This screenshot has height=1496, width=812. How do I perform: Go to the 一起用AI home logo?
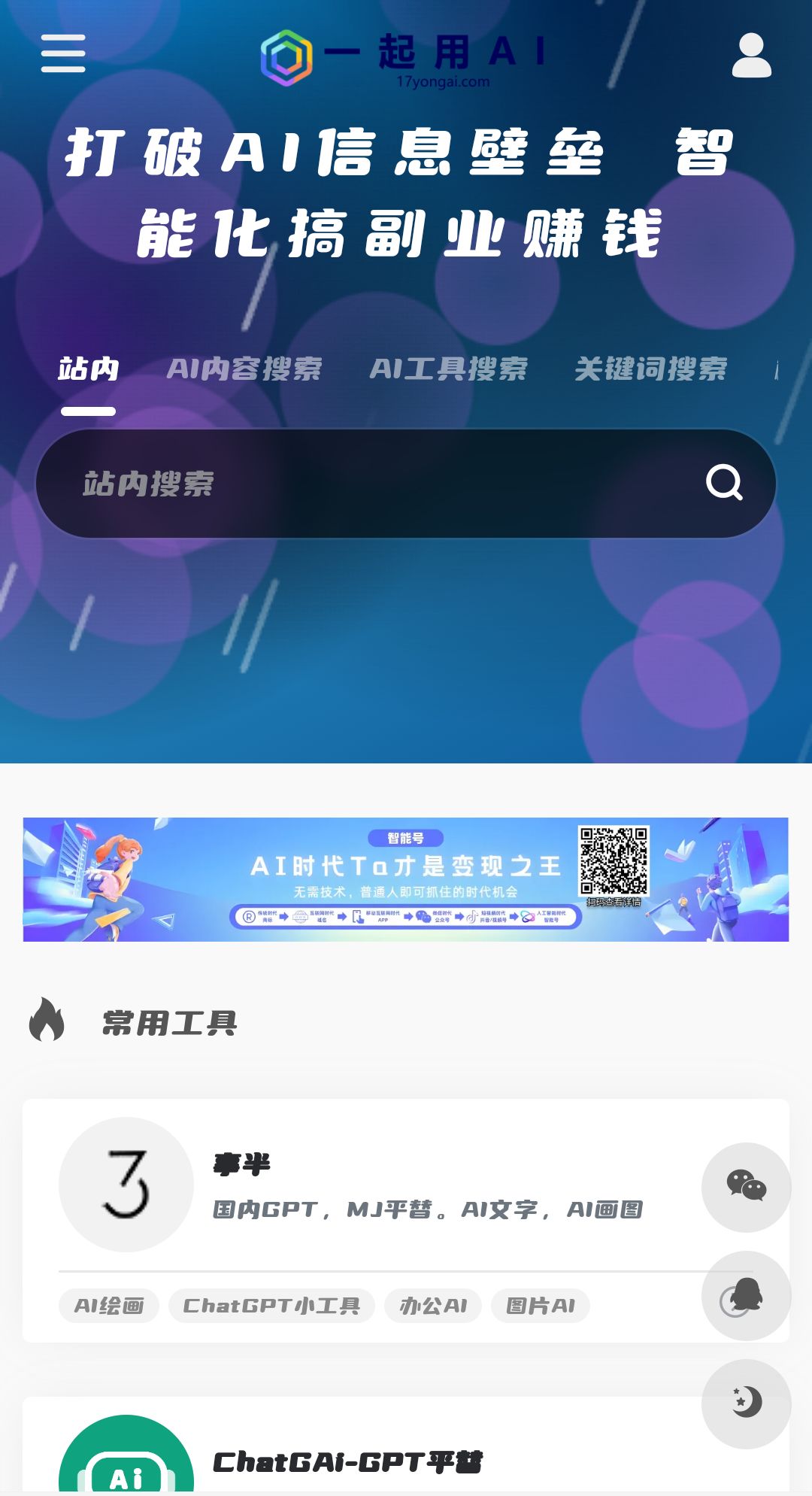click(404, 57)
